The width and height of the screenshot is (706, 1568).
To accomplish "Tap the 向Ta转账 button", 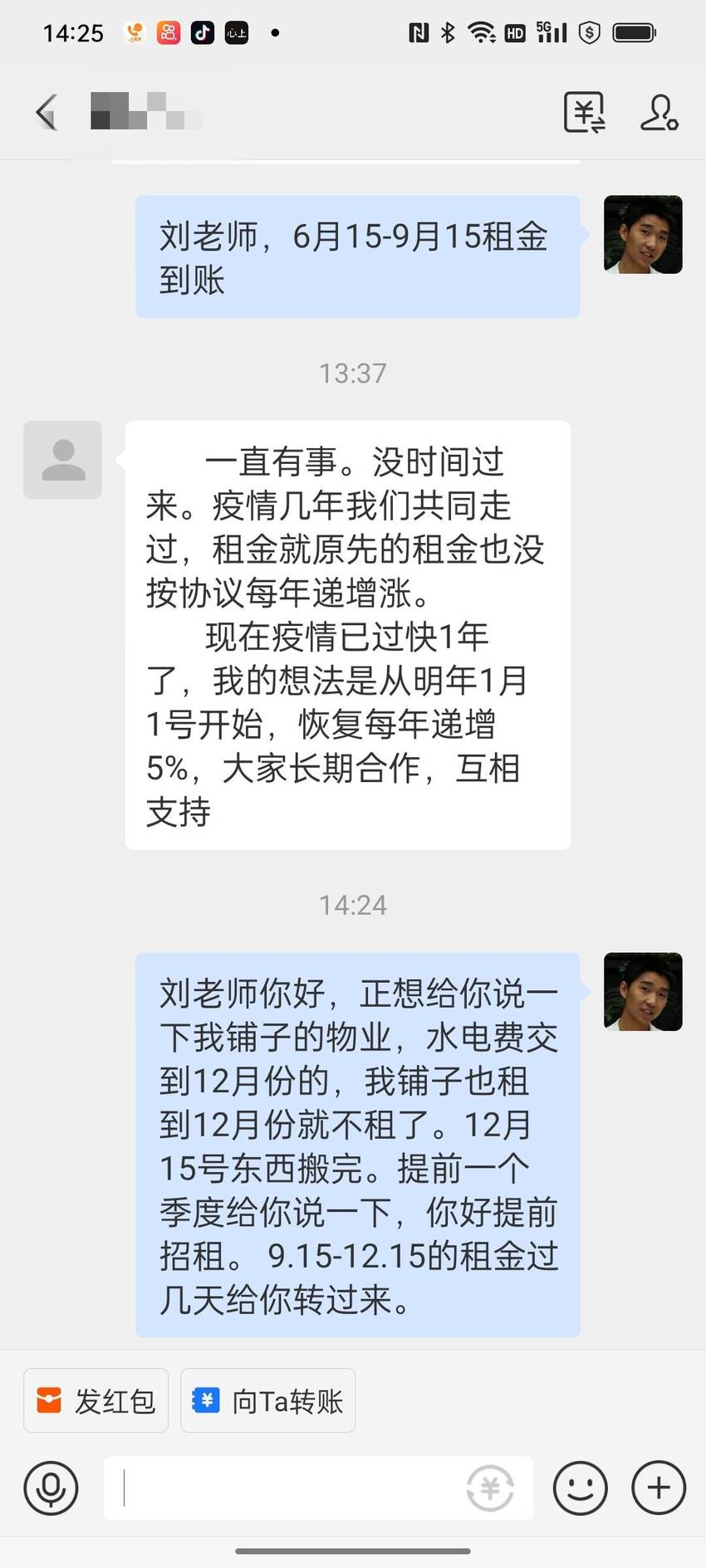I will pyautogui.click(x=267, y=1400).
